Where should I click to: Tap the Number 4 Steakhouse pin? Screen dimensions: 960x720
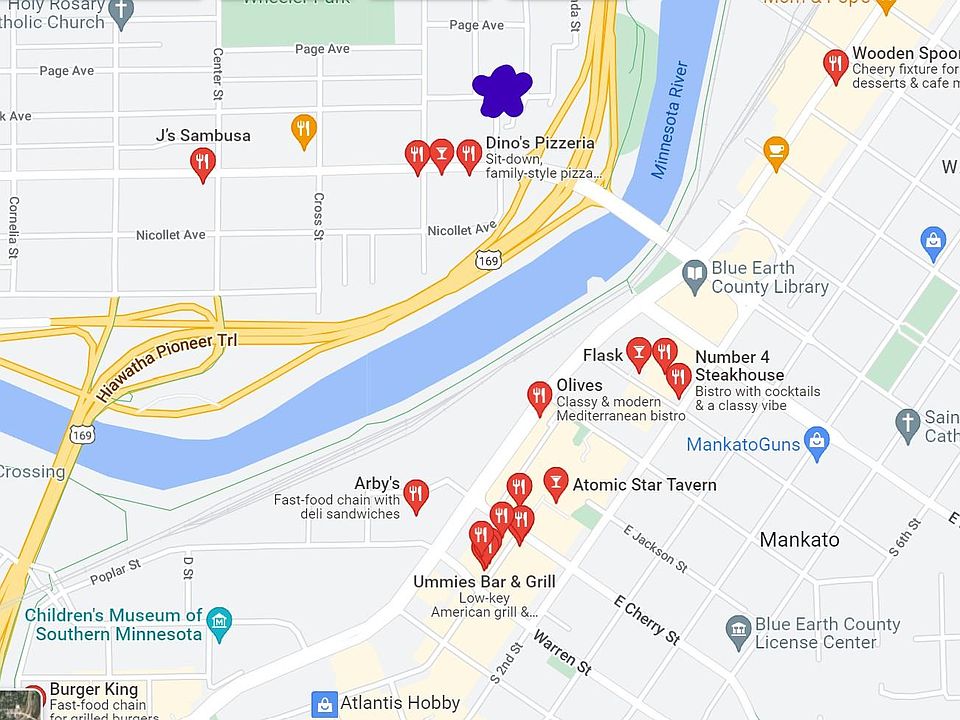click(x=678, y=378)
